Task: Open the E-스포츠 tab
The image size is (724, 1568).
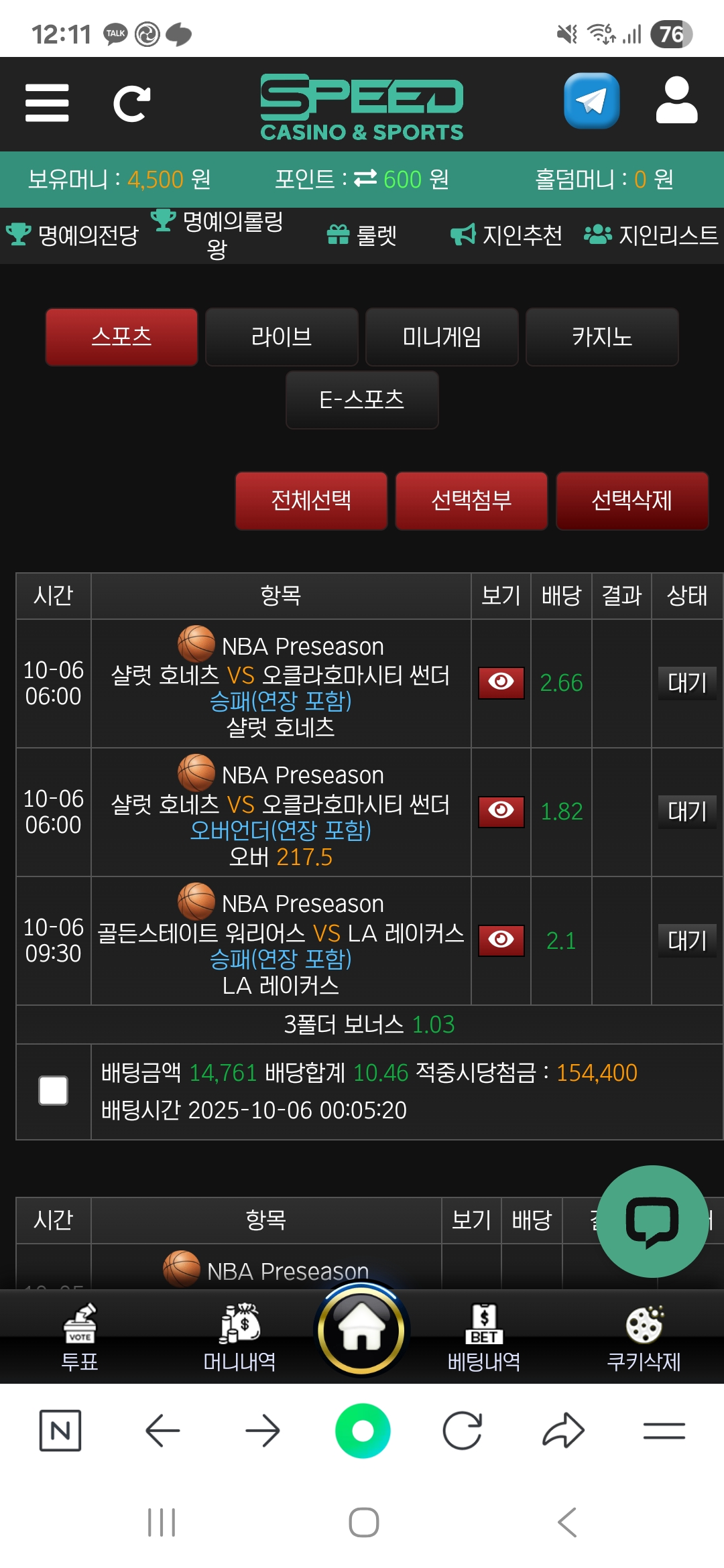Action: click(x=362, y=400)
